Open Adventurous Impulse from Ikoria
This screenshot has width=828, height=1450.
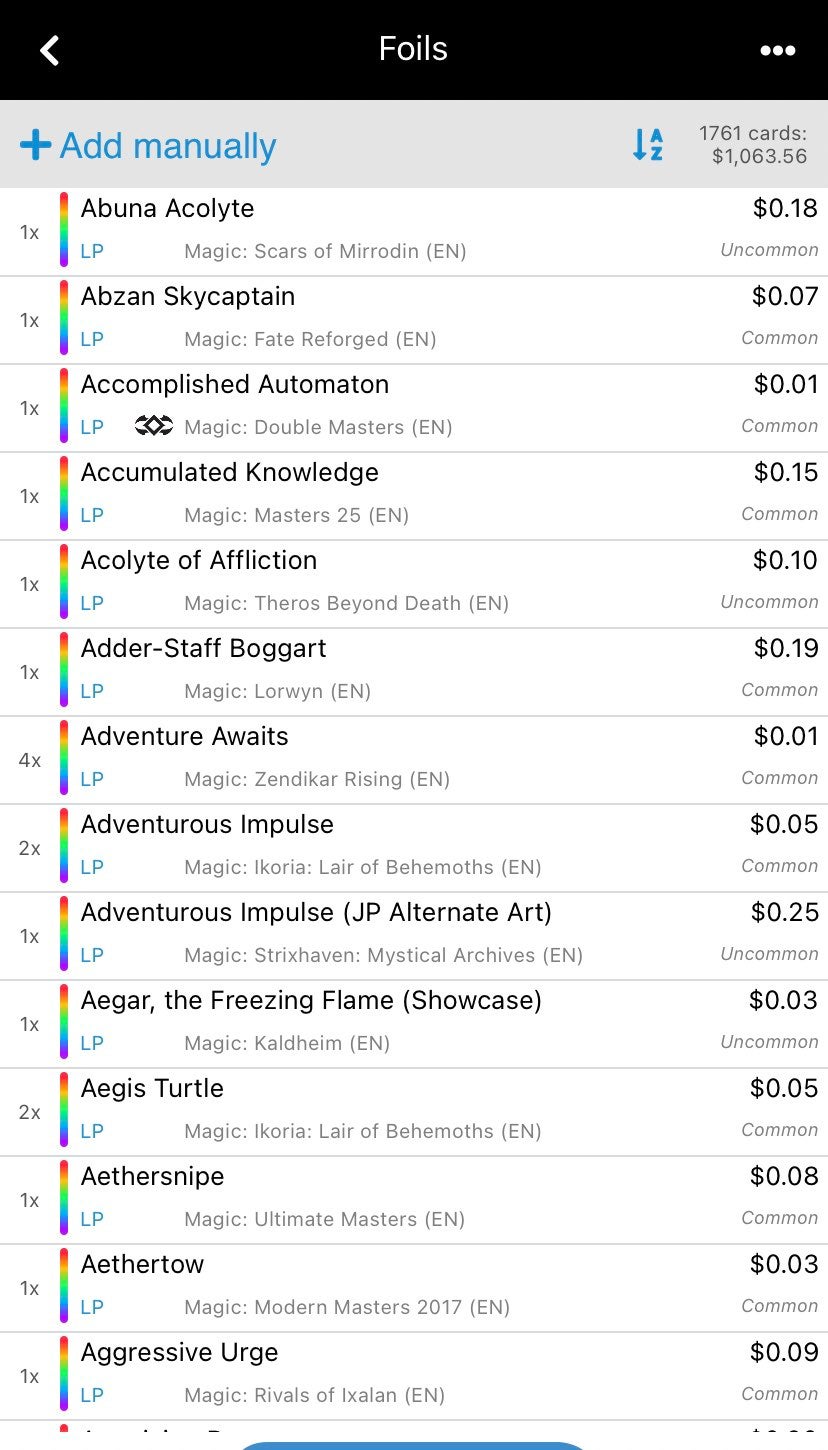tap(414, 848)
